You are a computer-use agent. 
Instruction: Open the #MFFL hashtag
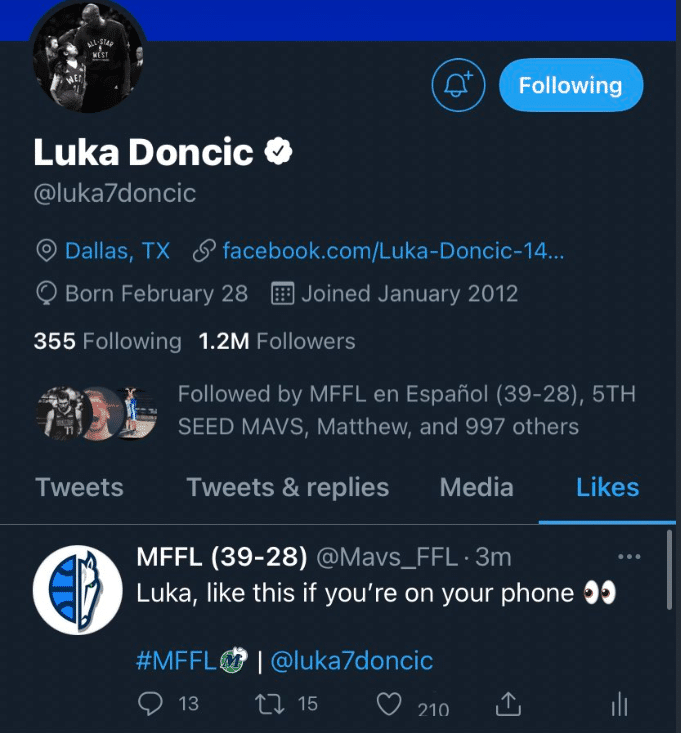[x=176, y=660]
